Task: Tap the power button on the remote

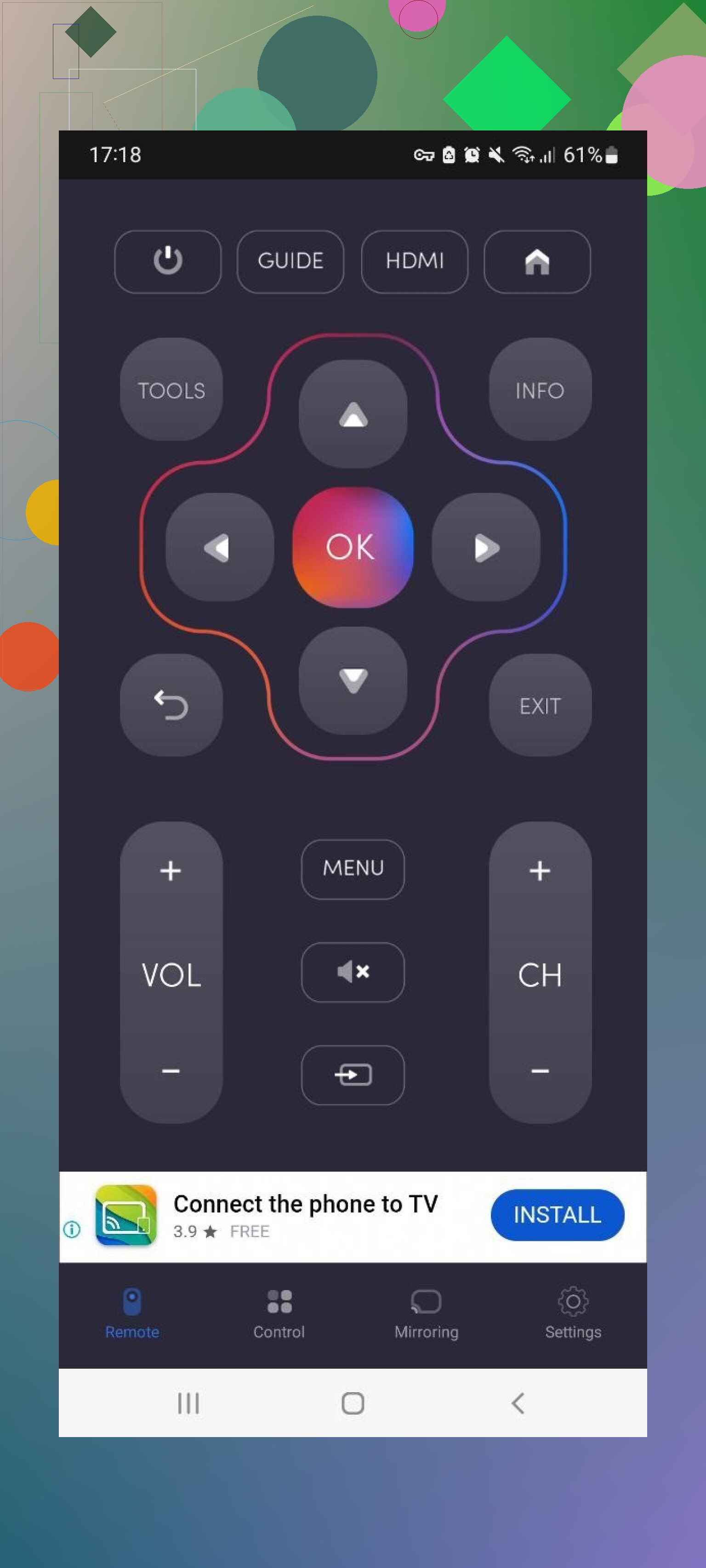Action: point(167,261)
